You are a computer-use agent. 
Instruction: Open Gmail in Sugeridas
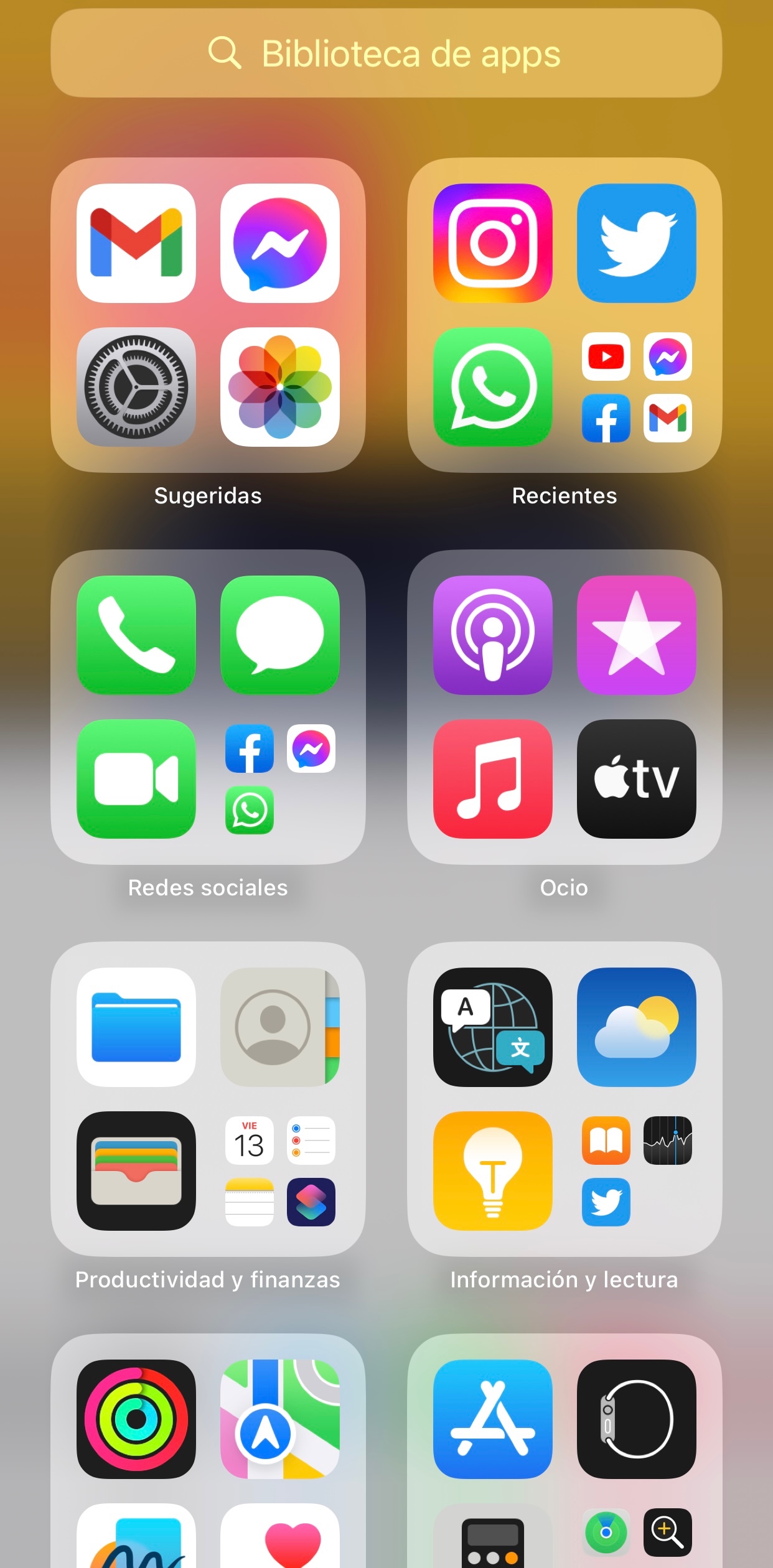click(x=136, y=243)
